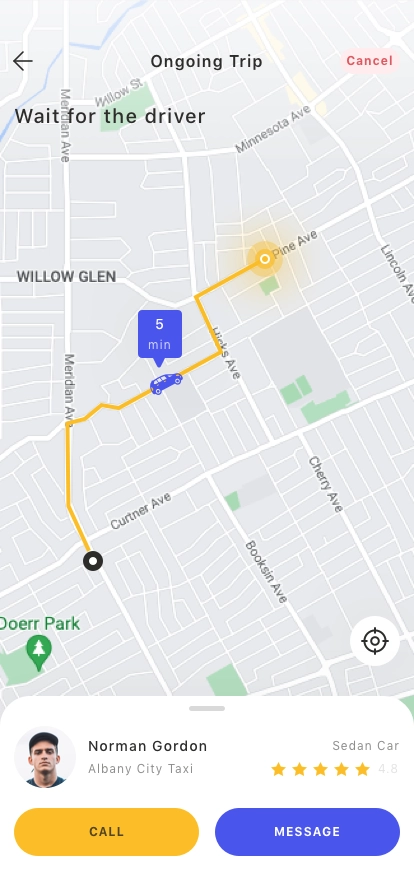Cancel the ongoing trip
Viewport: 414px width, 896px height.
tap(369, 61)
